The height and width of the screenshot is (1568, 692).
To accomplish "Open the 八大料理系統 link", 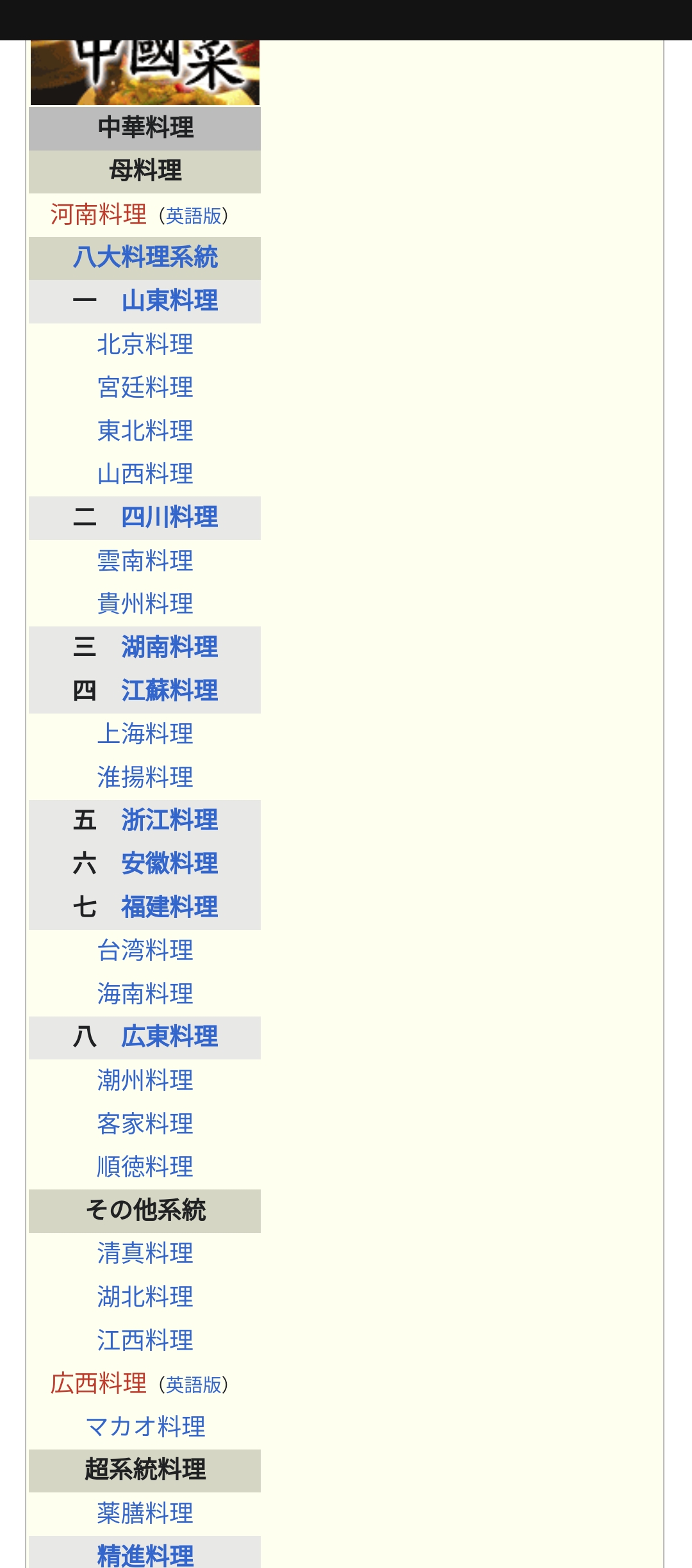I will (145, 257).
